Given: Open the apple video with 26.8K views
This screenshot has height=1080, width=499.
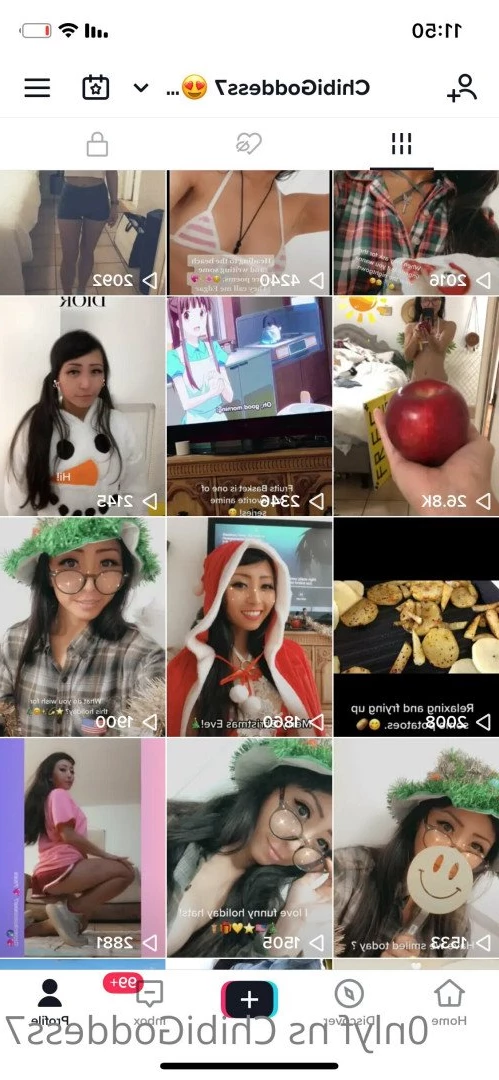Looking at the screenshot, I should [416, 406].
